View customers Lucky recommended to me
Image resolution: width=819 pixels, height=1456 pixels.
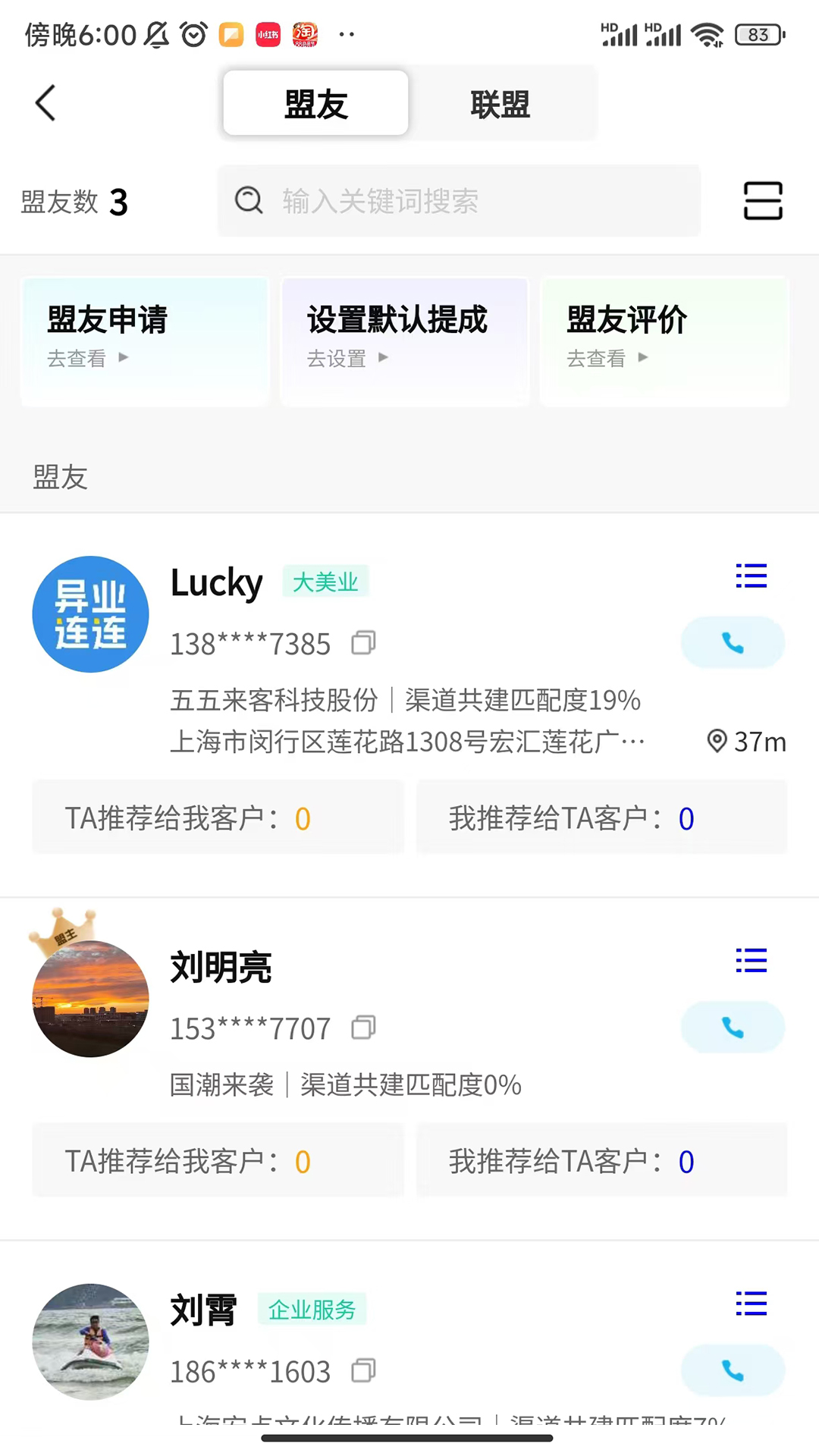(218, 818)
